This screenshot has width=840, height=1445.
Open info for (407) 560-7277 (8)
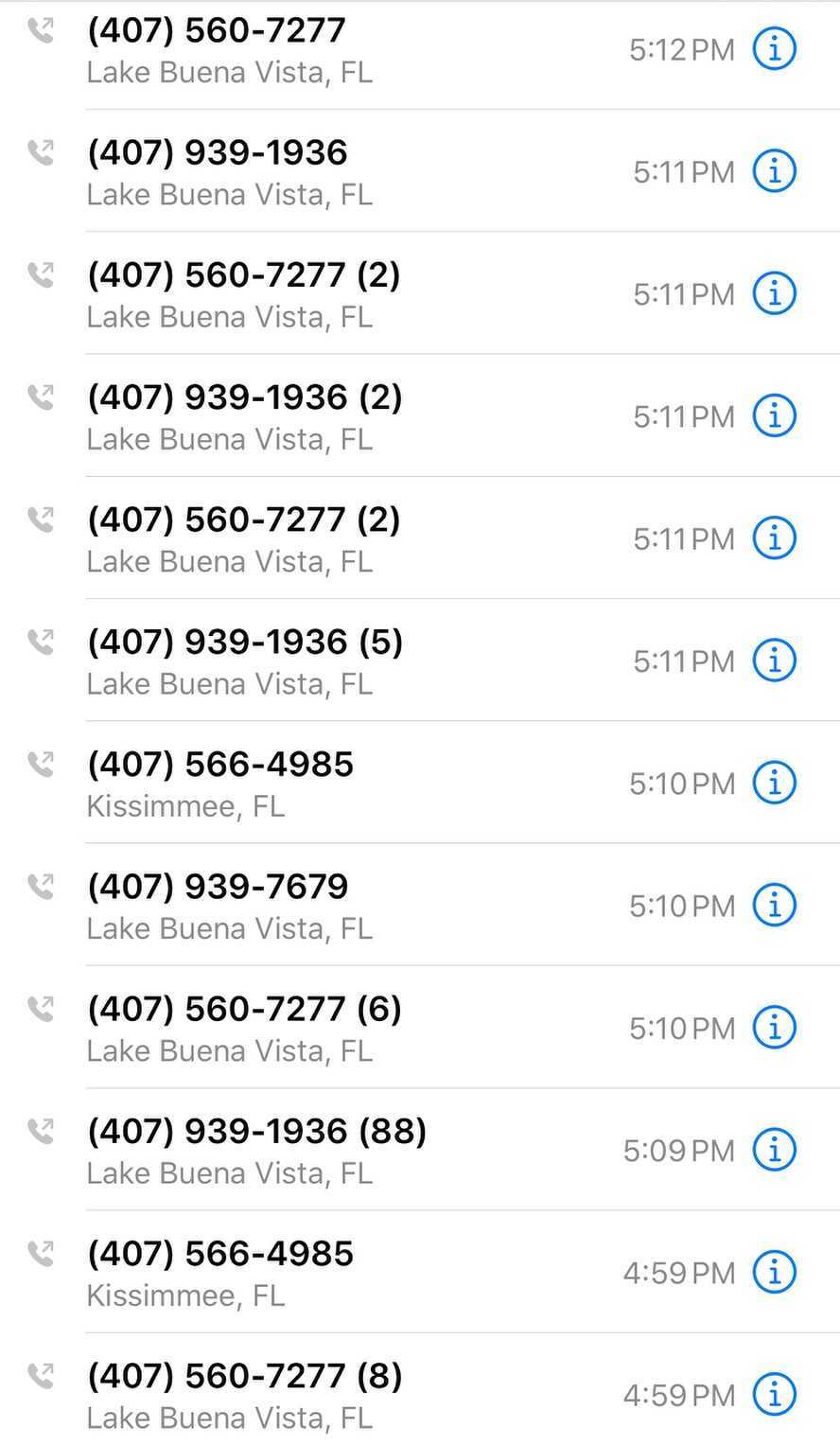click(774, 1394)
